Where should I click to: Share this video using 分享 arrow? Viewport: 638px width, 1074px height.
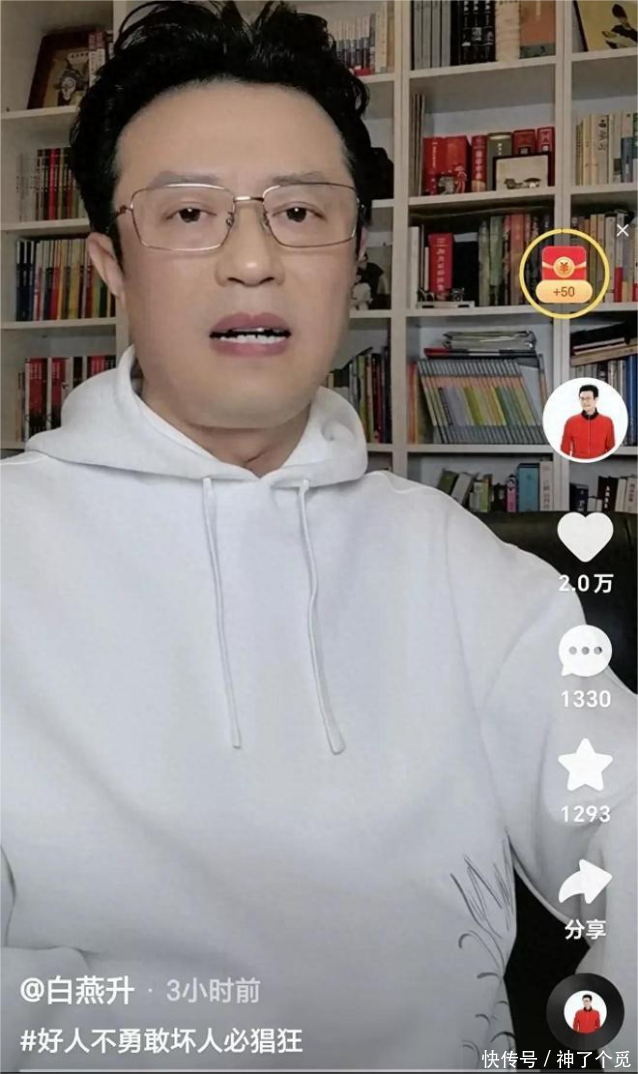pyautogui.click(x=585, y=882)
